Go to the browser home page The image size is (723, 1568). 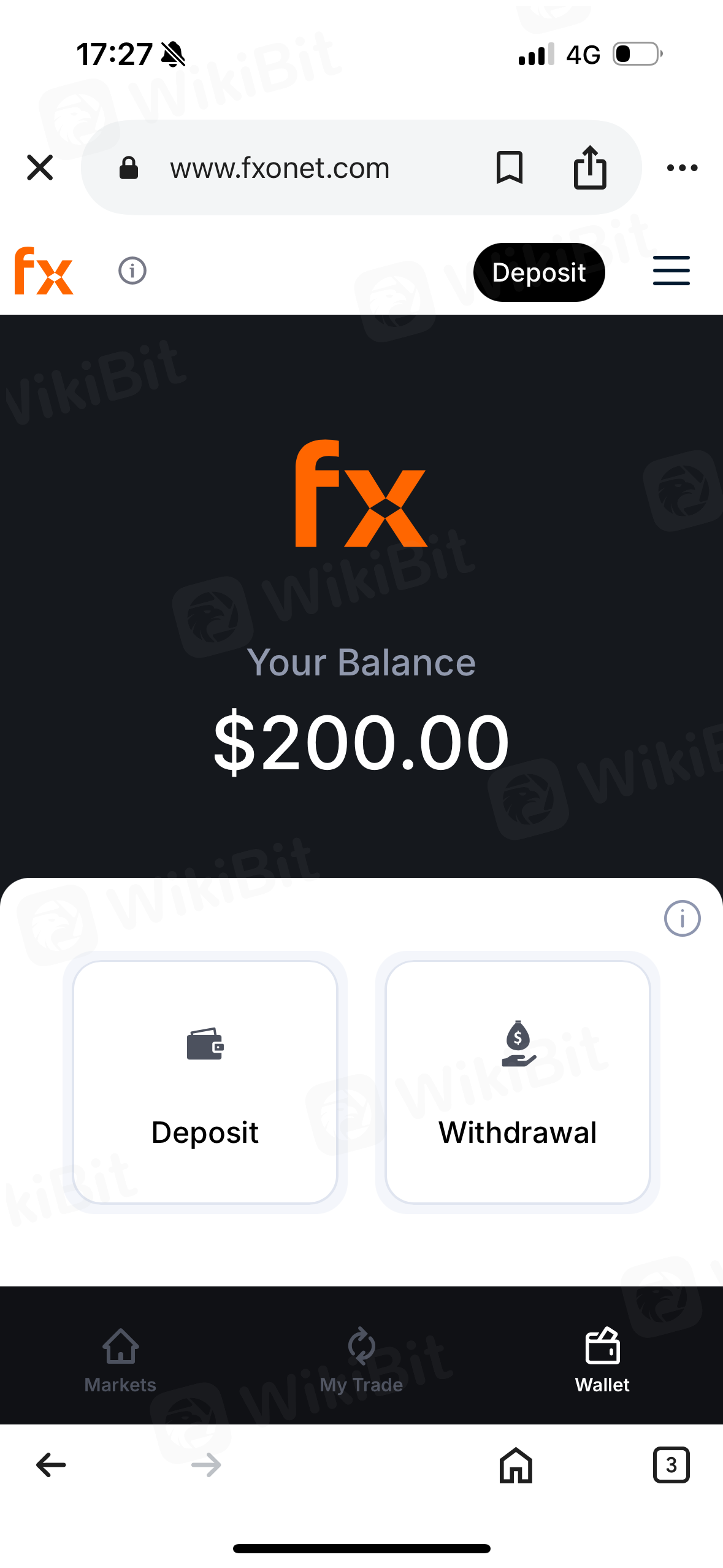point(516,1465)
